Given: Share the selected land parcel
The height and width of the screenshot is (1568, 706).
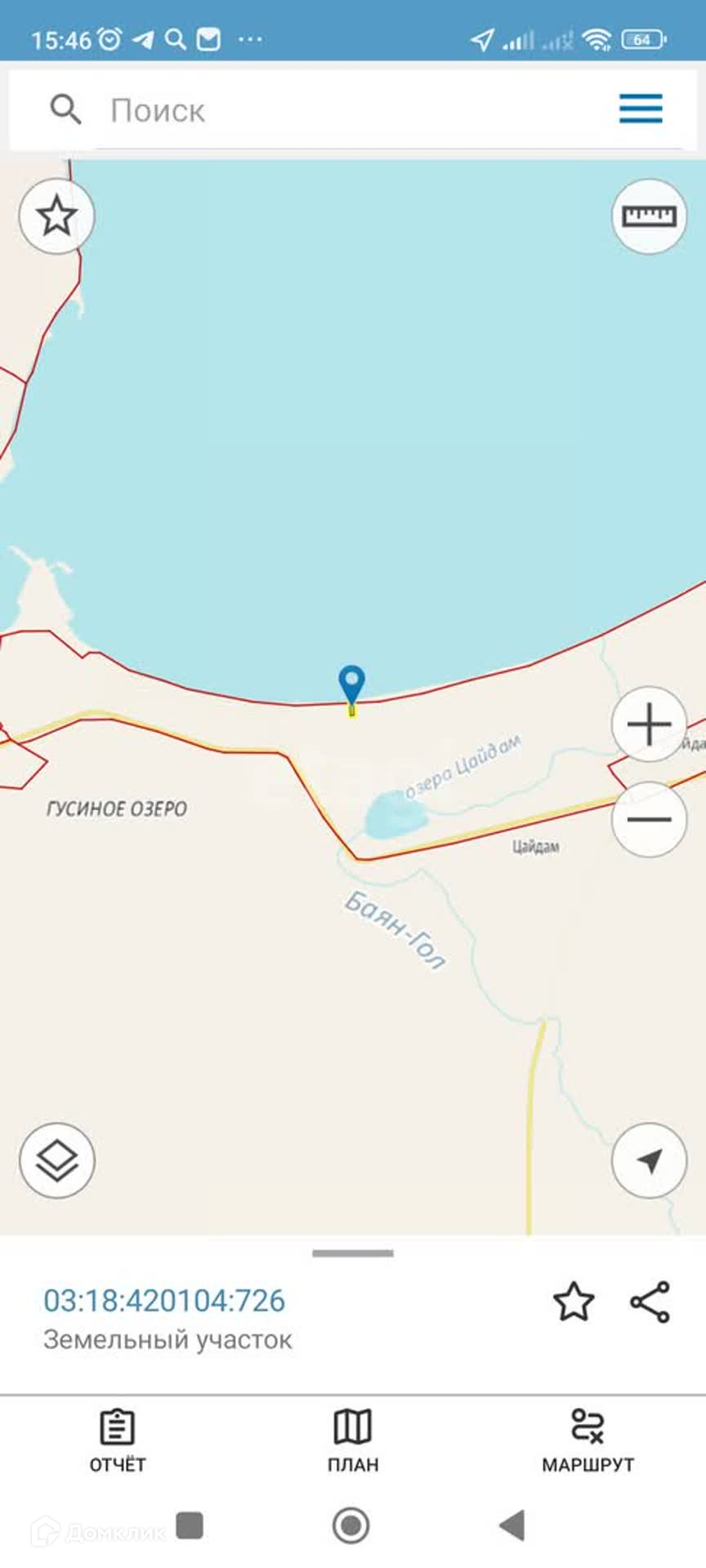Looking at the screenshot, I should pyautogui.click(x=650, y=1301).
